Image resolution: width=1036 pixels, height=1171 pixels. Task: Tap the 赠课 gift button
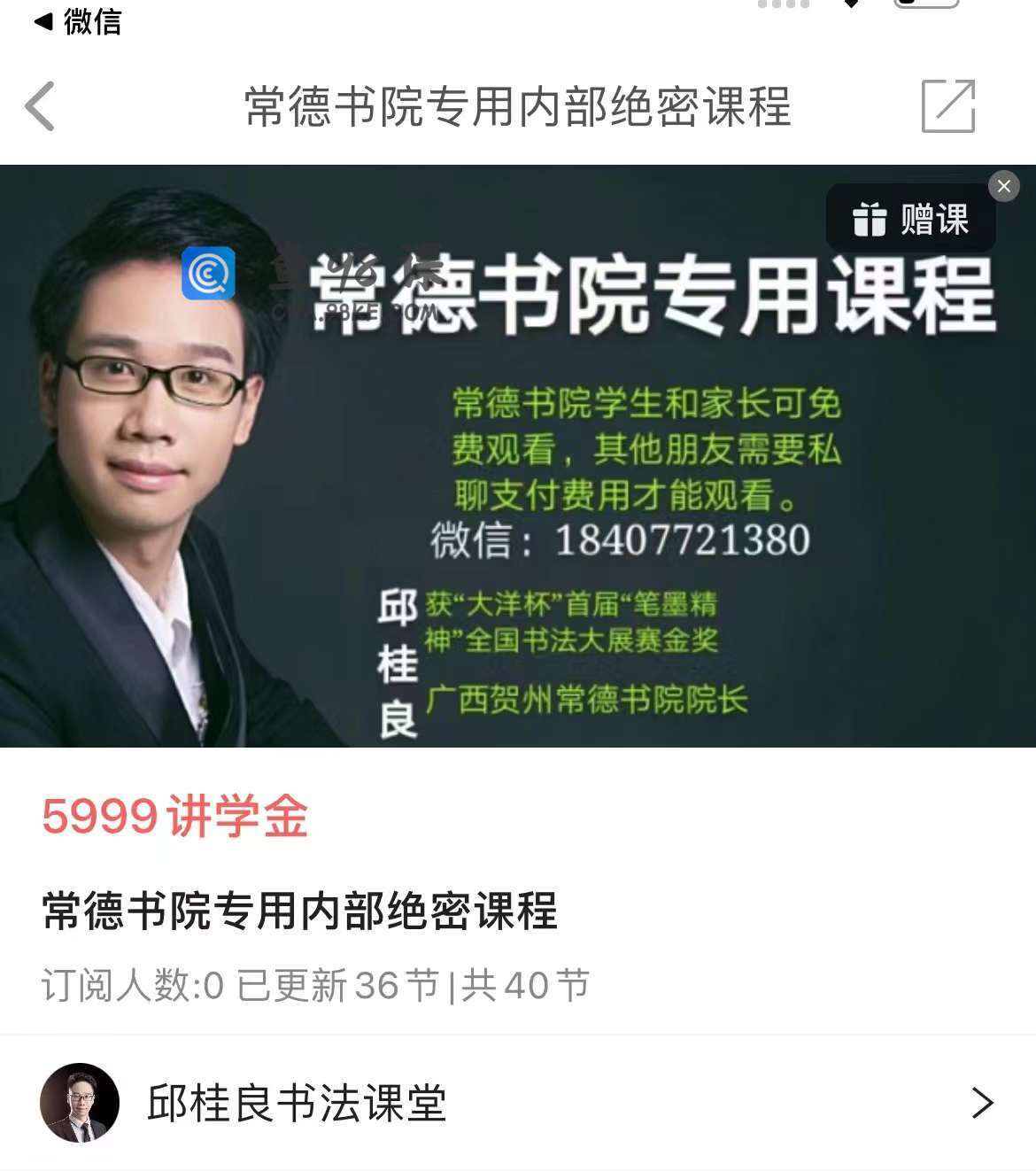coord(910,219)
